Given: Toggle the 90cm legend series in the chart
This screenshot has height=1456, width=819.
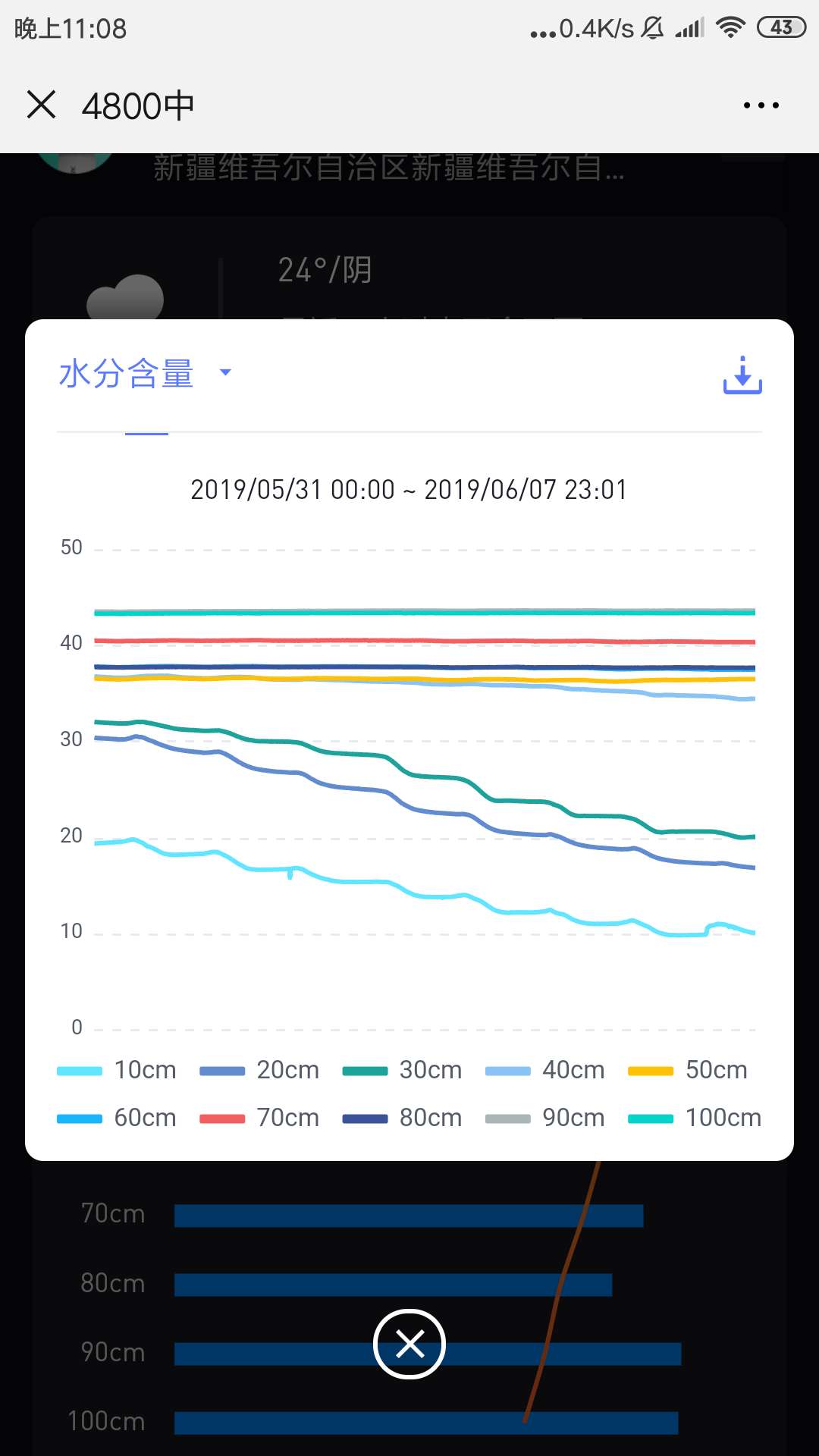Looking at the screenshot, I should click(546, 1118).
